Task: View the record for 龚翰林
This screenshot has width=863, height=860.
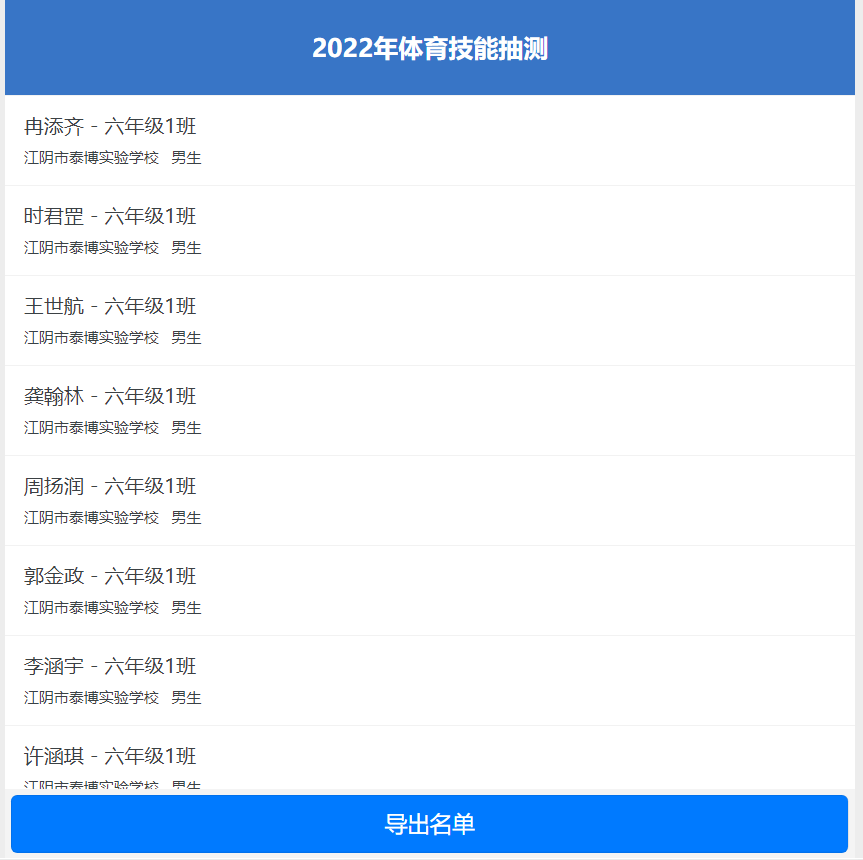Action: (x=429, y=411)
